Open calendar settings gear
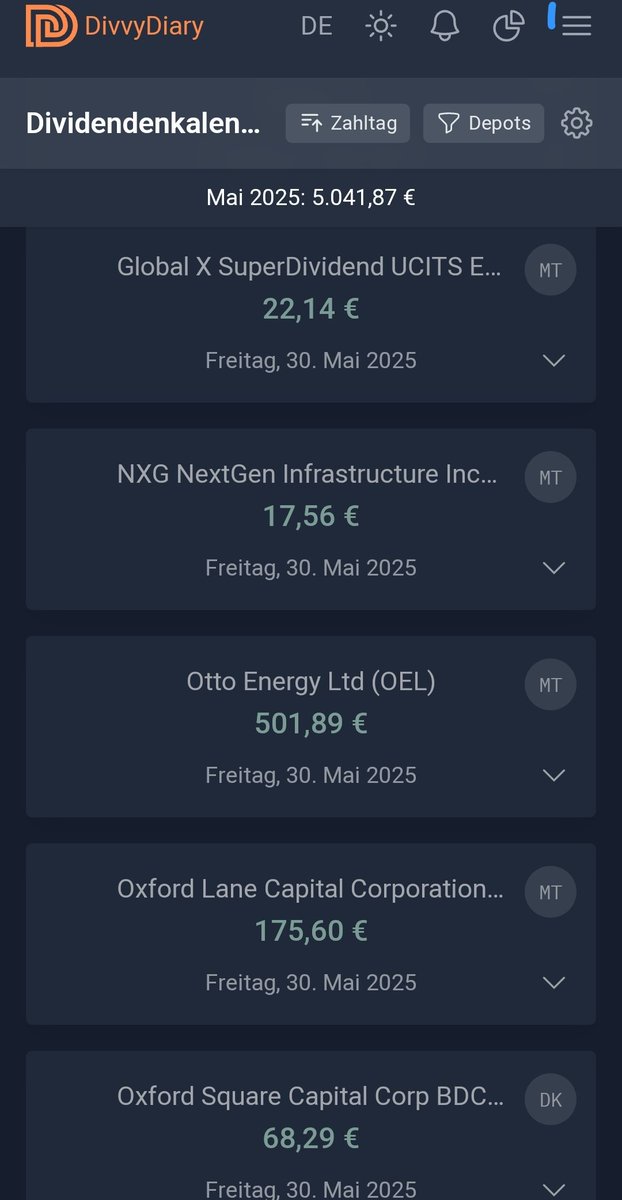This screenshot has width=622, height=1200. point(577,123)
